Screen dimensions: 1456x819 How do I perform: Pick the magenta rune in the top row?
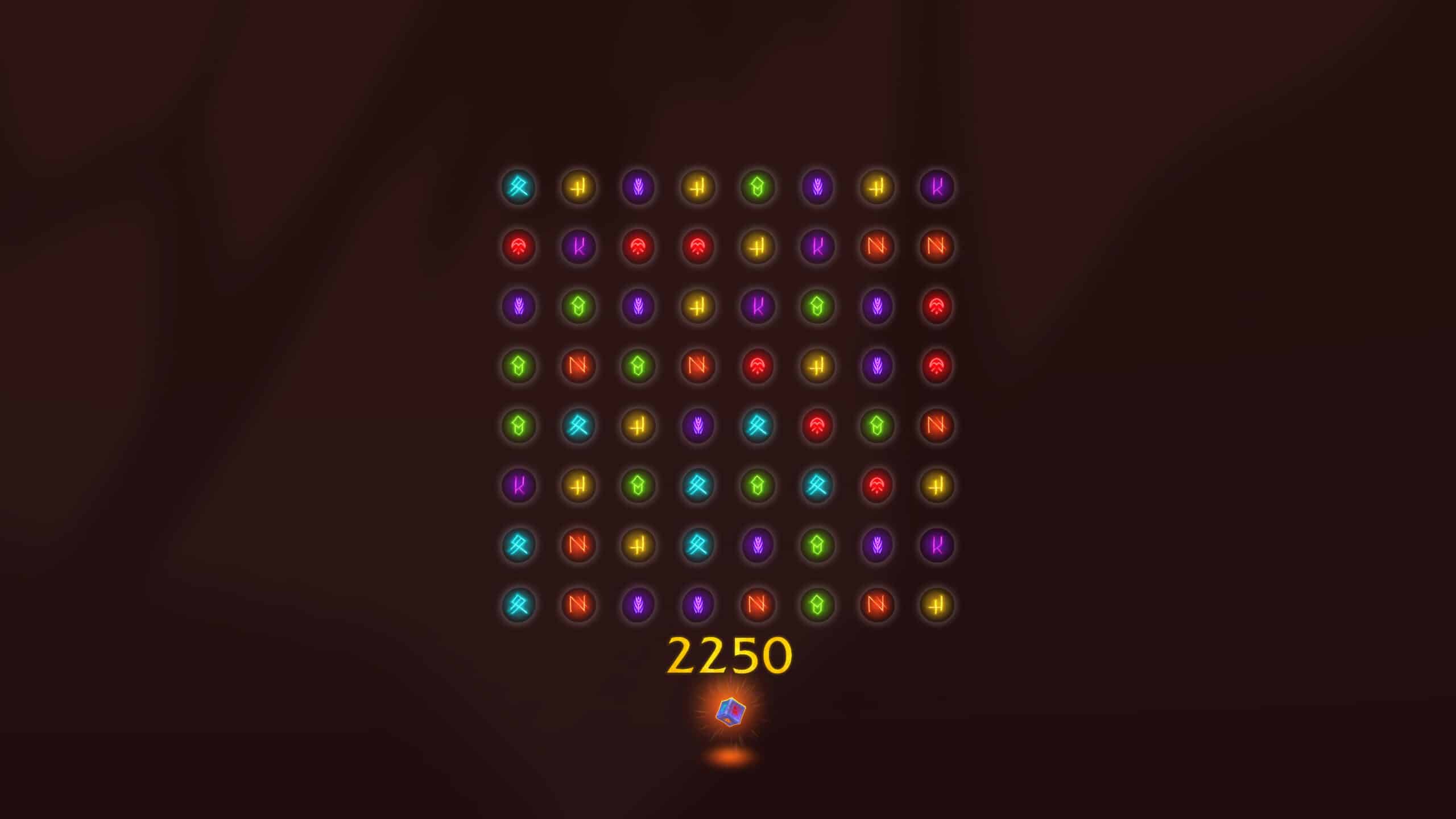pos(937,187)
